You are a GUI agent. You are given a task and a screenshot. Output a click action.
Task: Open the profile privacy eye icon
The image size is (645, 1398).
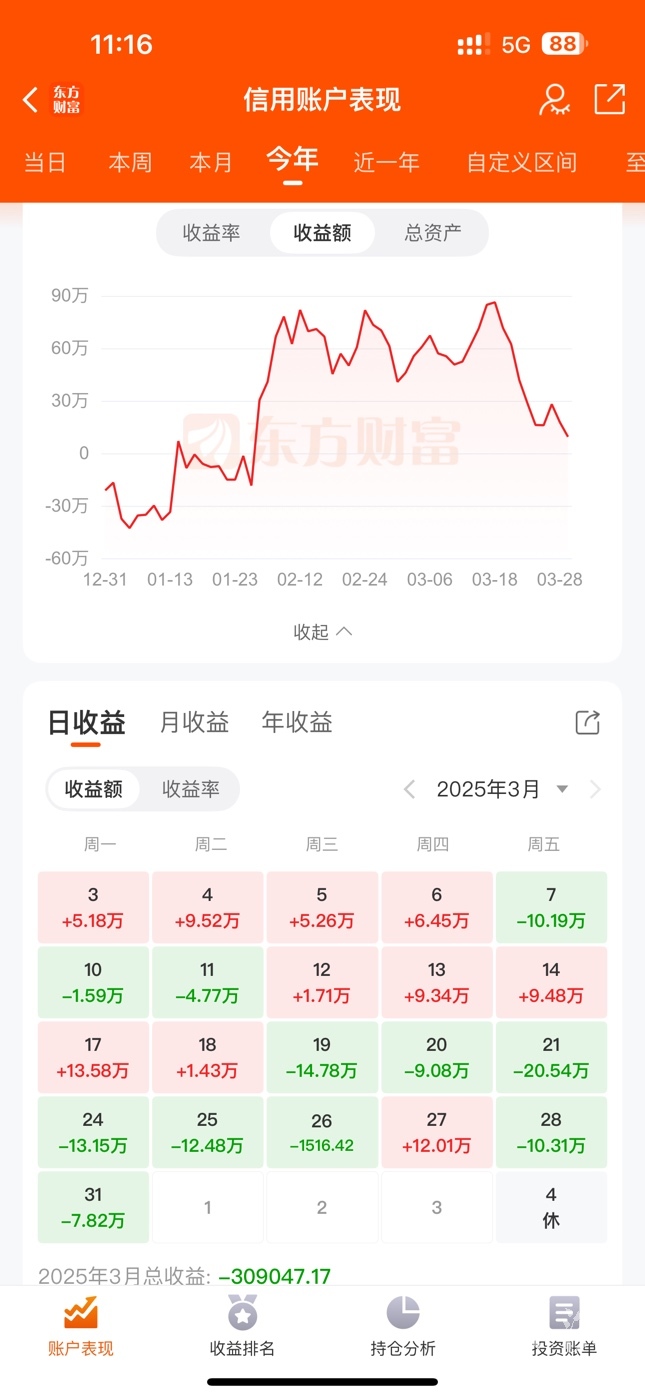pyautogui.click(x=554, y=99)
